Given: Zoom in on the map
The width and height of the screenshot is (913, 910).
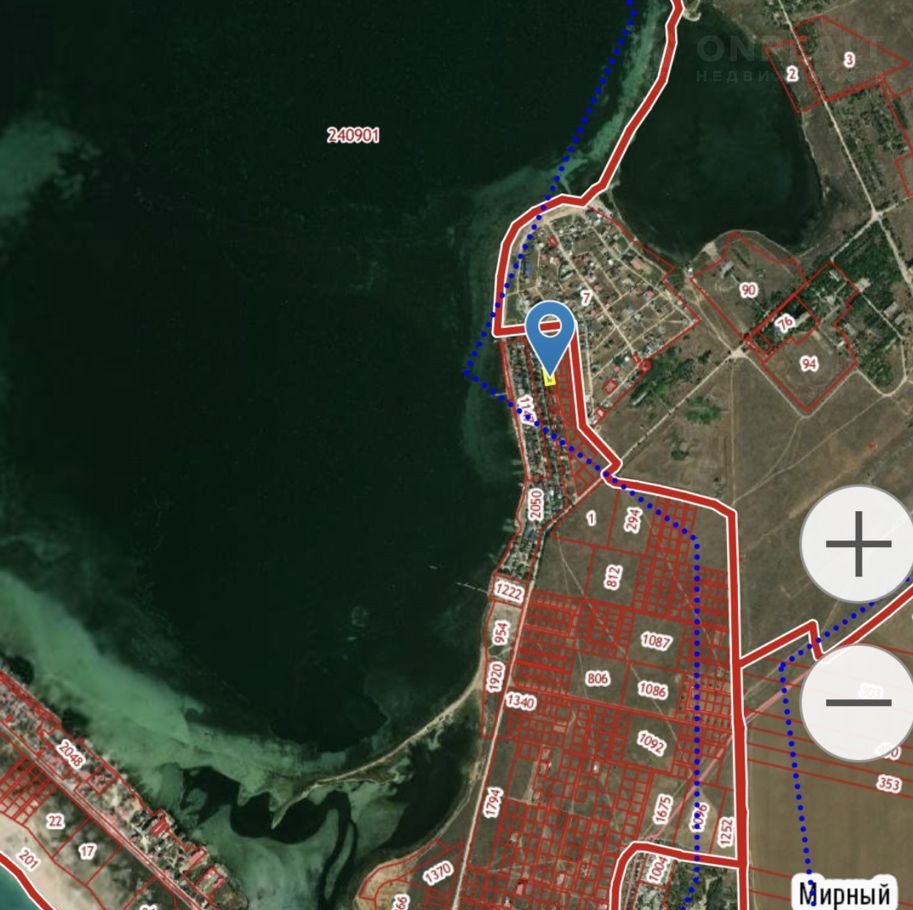Looking at the screenshot, I should 858,545.
